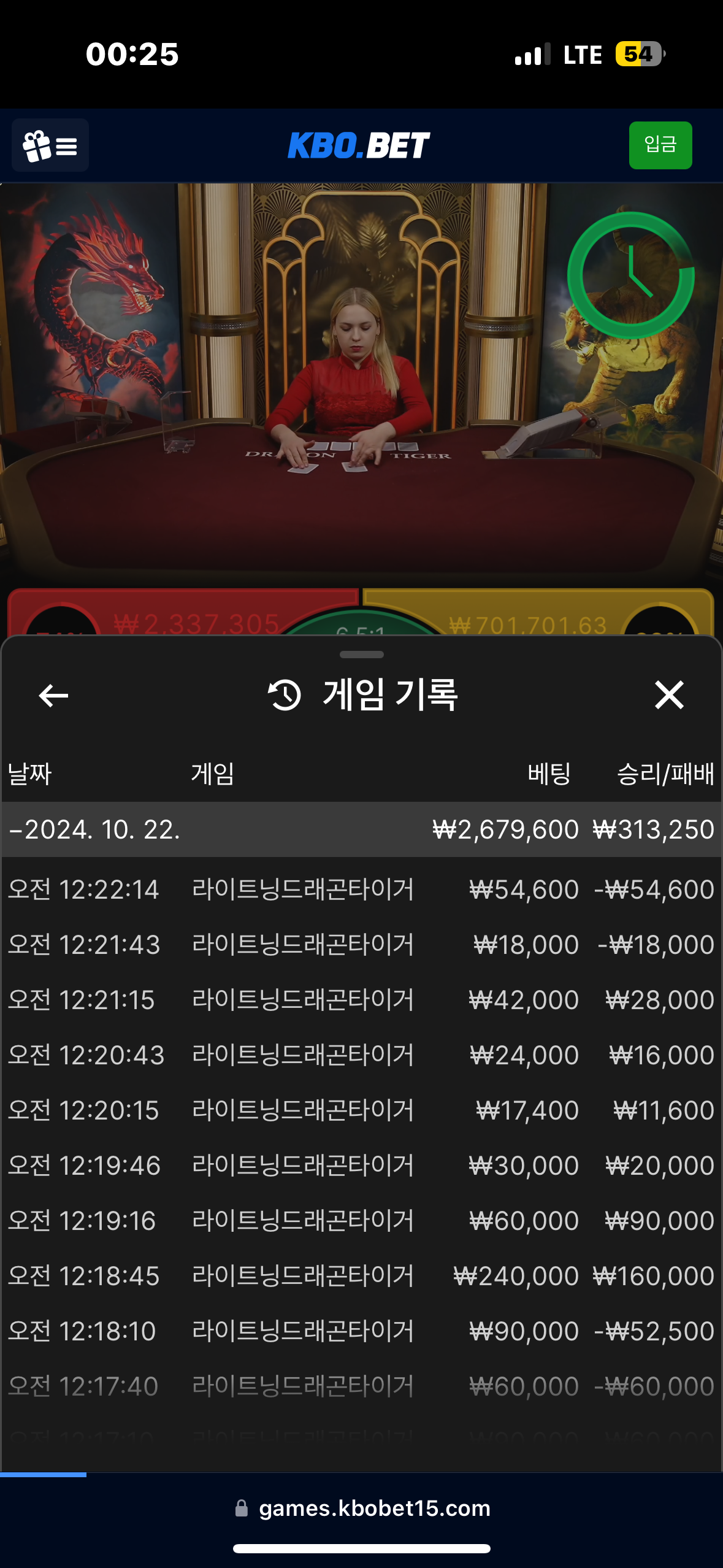This screenshot has width=723, height=1568.
Task: Open the 오전 12:20:15 game record
Action: [361, 1110]
